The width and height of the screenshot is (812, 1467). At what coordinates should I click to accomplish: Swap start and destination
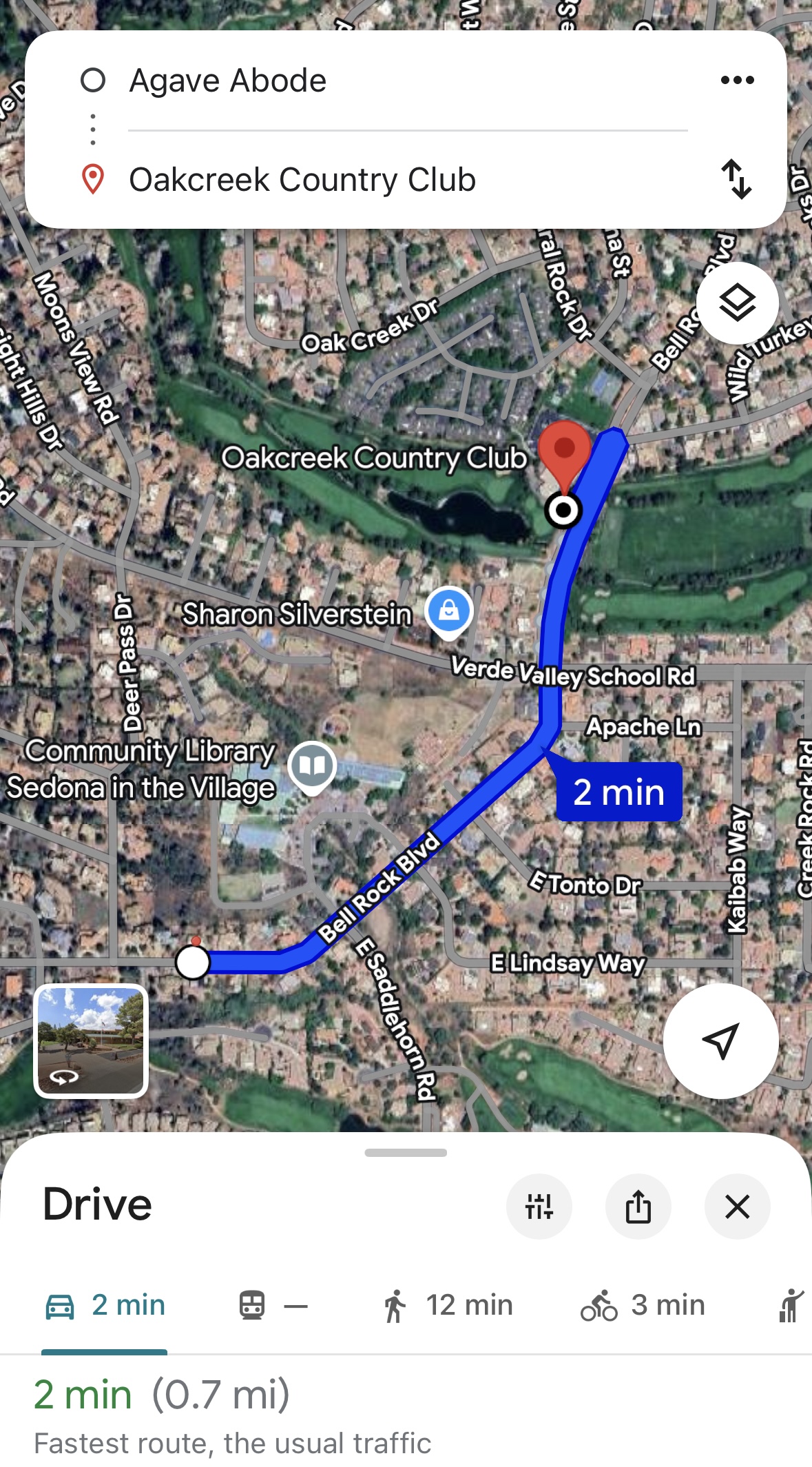[x=736, y=179]
